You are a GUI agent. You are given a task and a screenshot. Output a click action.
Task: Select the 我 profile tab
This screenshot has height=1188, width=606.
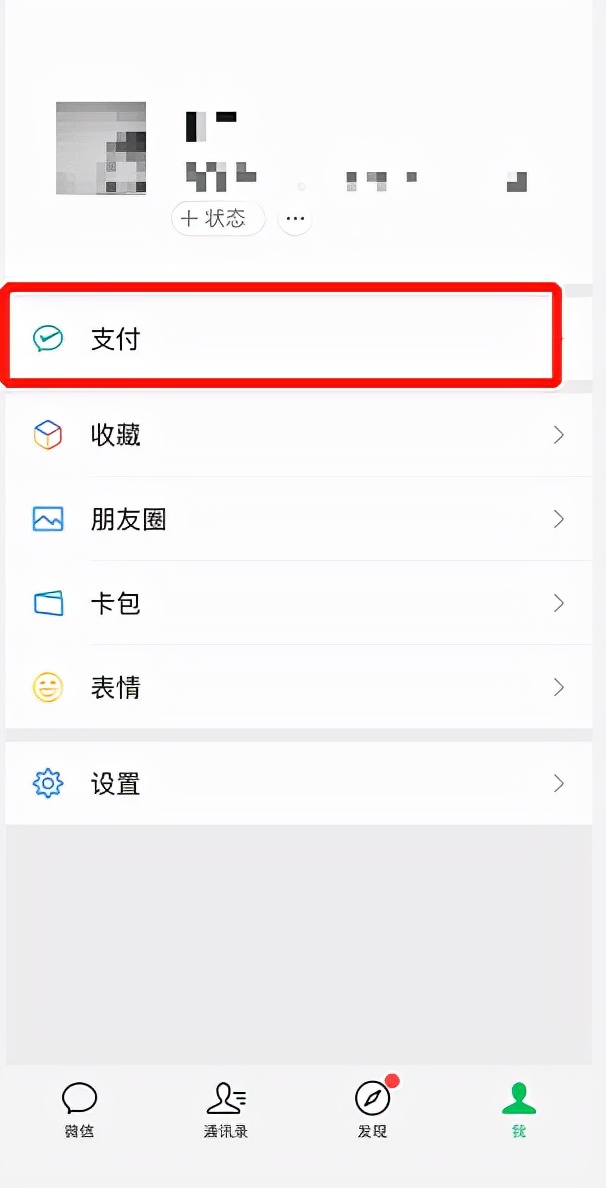pyautogui.click(x=518, y=1108)
